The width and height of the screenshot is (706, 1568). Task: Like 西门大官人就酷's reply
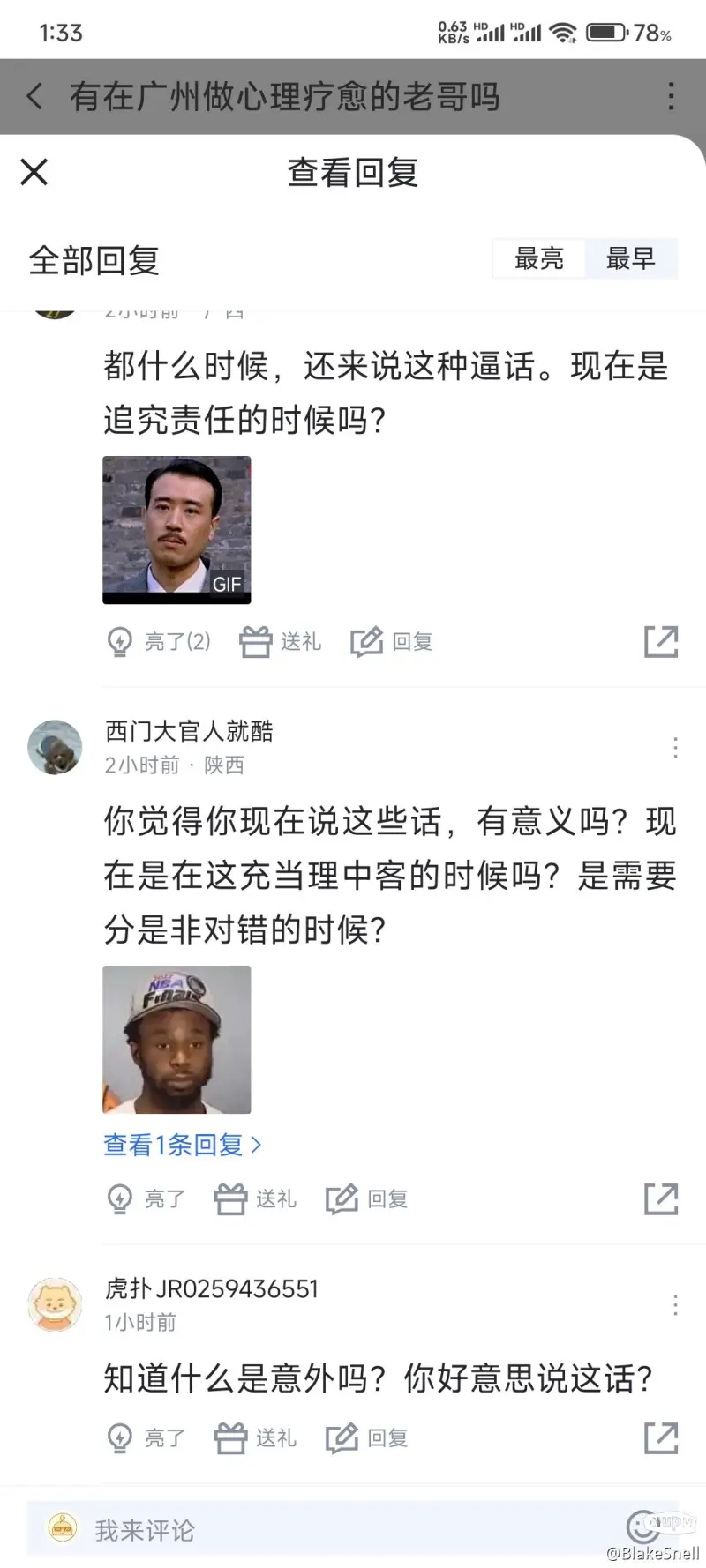[x=146, y=1198]
